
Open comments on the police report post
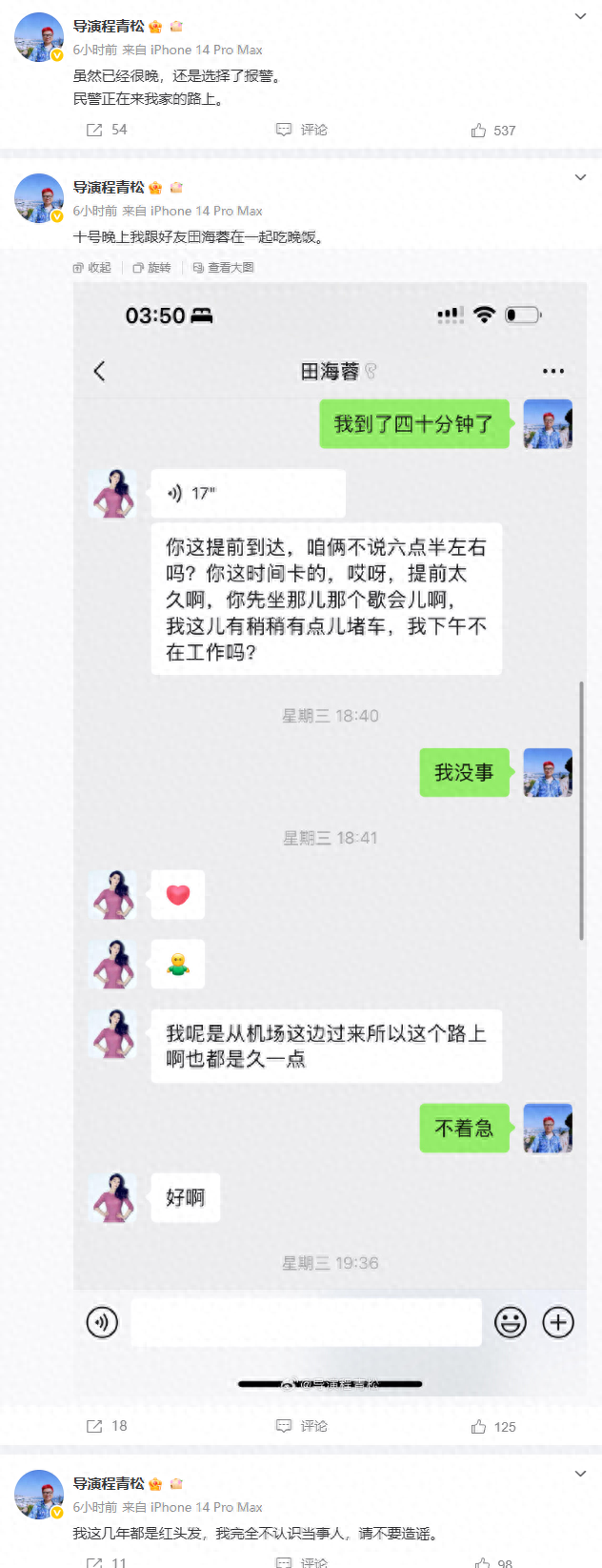pos(302,130)
